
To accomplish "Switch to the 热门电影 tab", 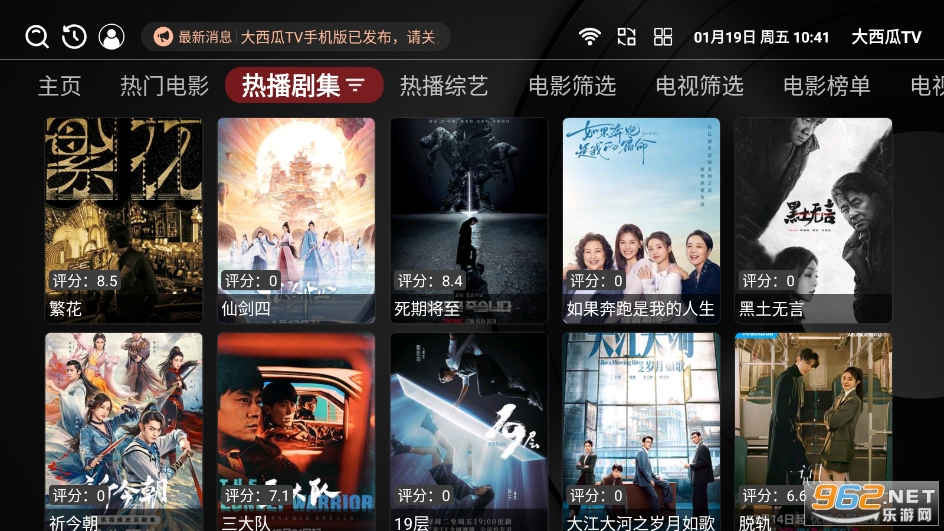I will [164, 86].
